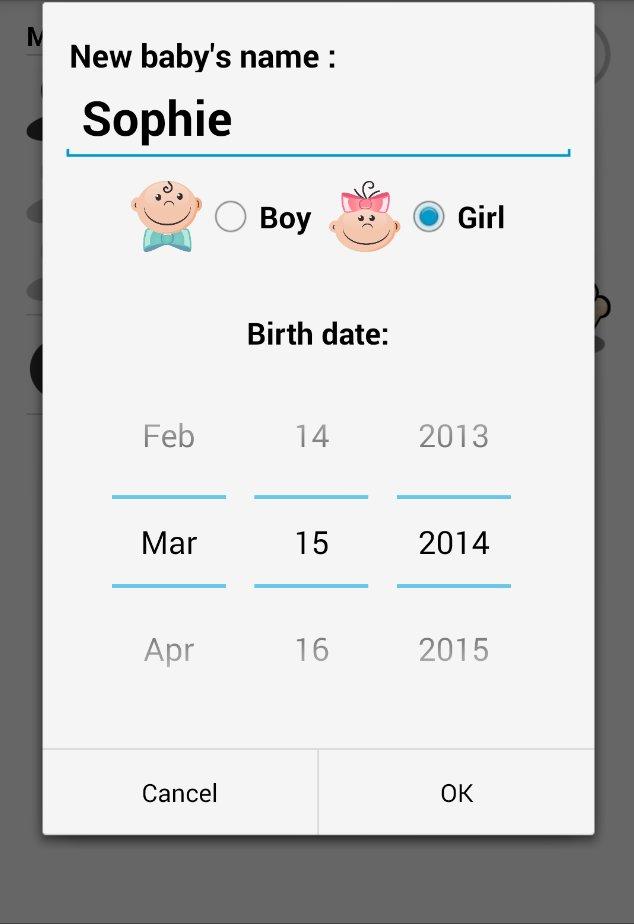Tap the selected year 2014

pos(454,543)
